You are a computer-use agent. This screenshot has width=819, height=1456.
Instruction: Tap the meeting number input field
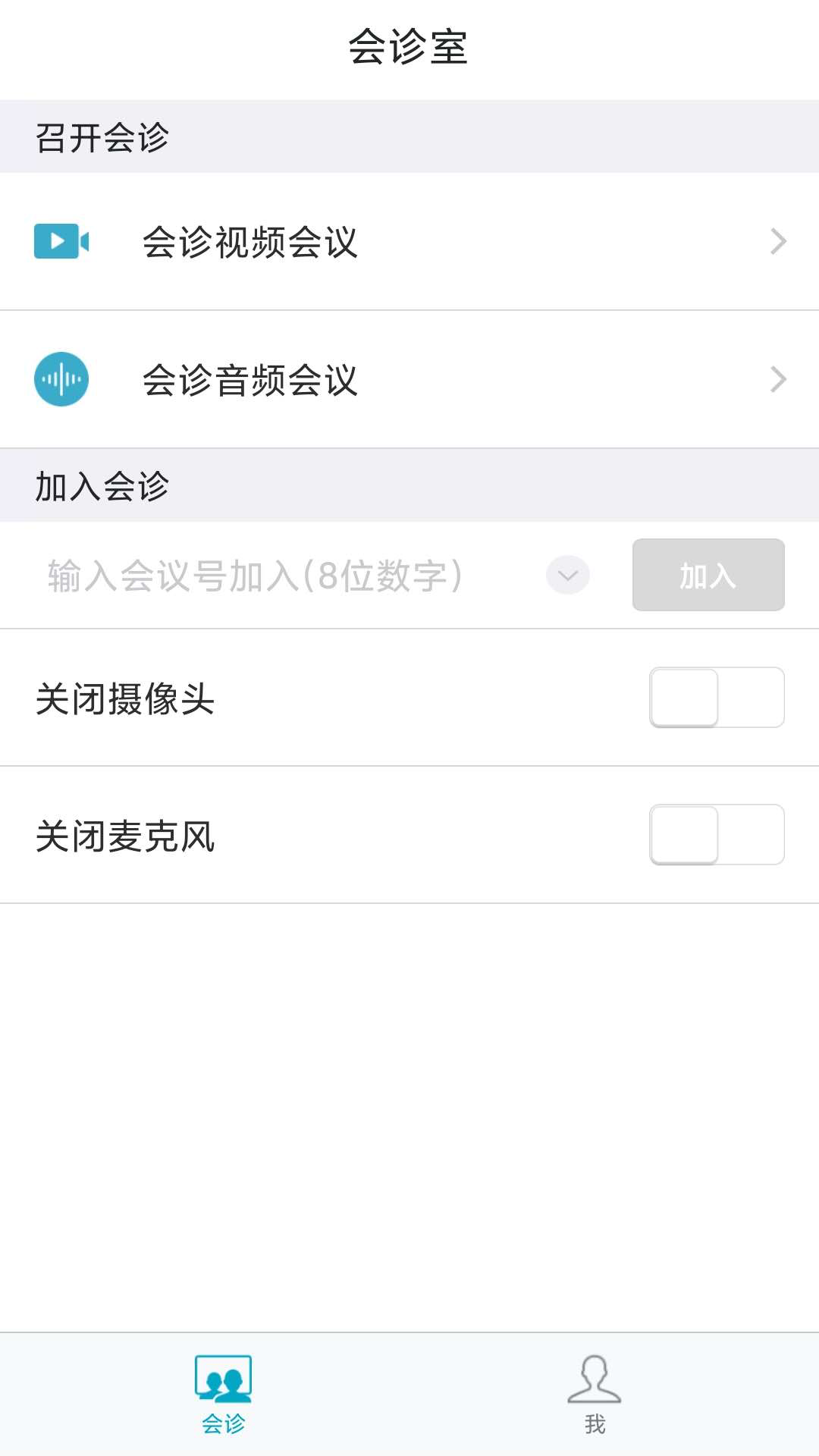288,576
